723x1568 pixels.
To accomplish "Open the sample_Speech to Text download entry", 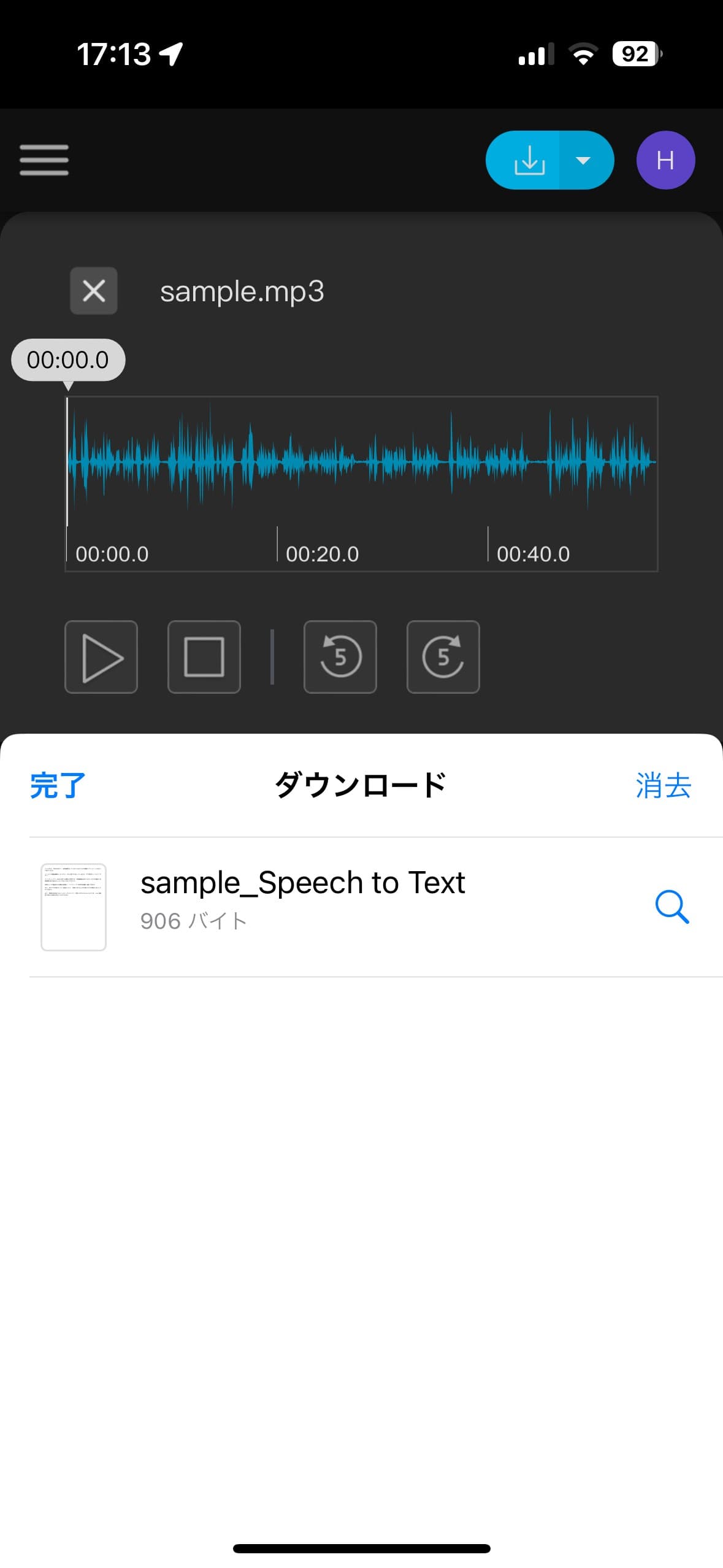I will click(x=302, y=882).
